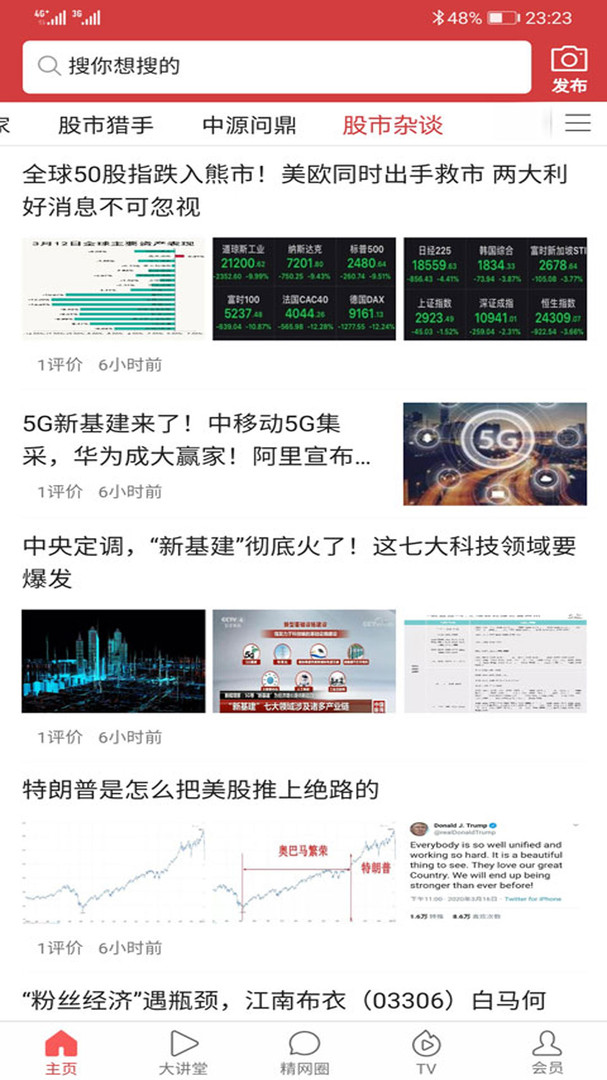Screen dimensions: 607x1080
Task: Read 特朗普是怎么把美股推上绝路的
Action: (x=201, y=790)
